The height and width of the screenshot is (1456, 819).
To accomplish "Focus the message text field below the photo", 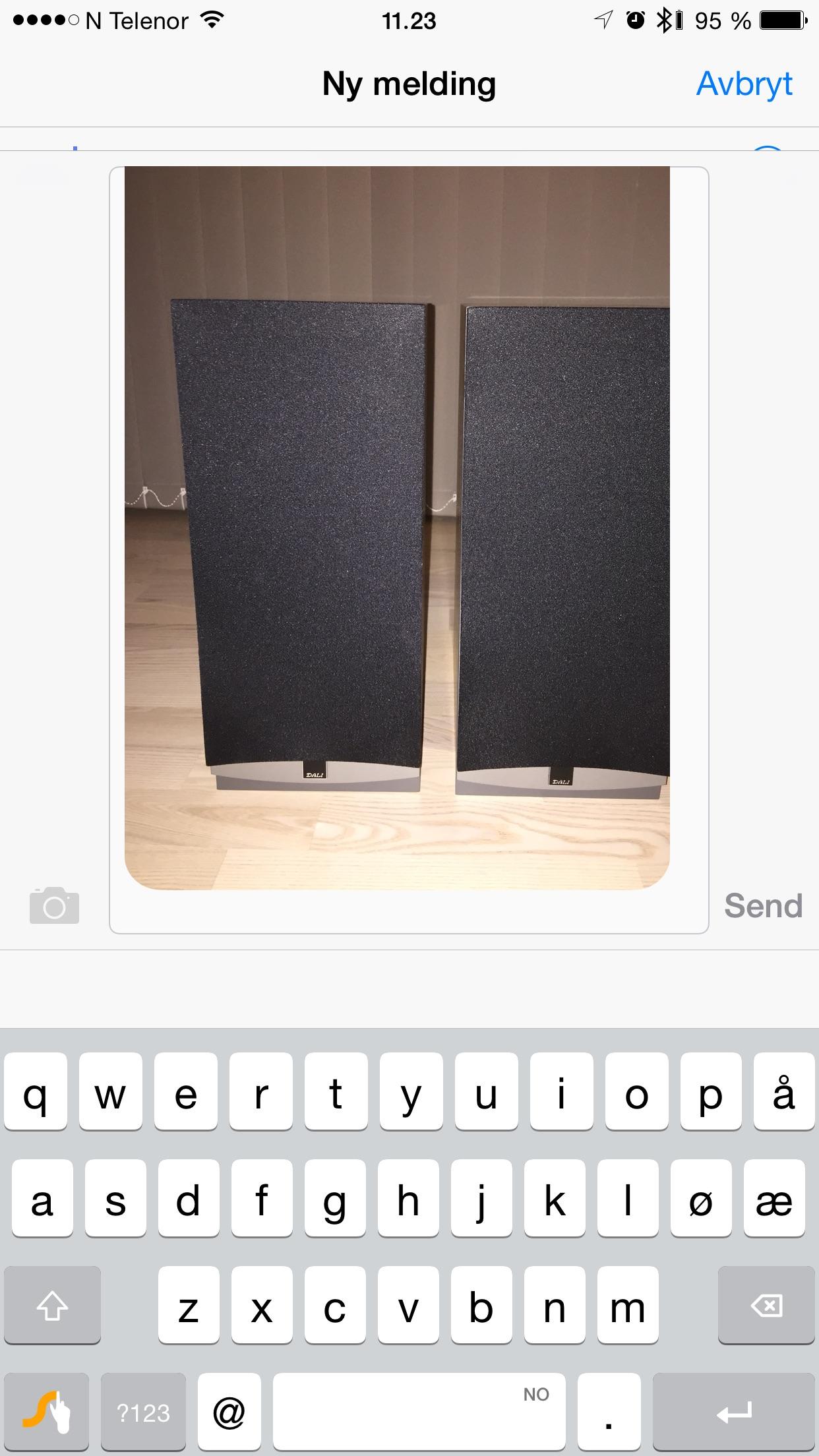I will (409, 913).
